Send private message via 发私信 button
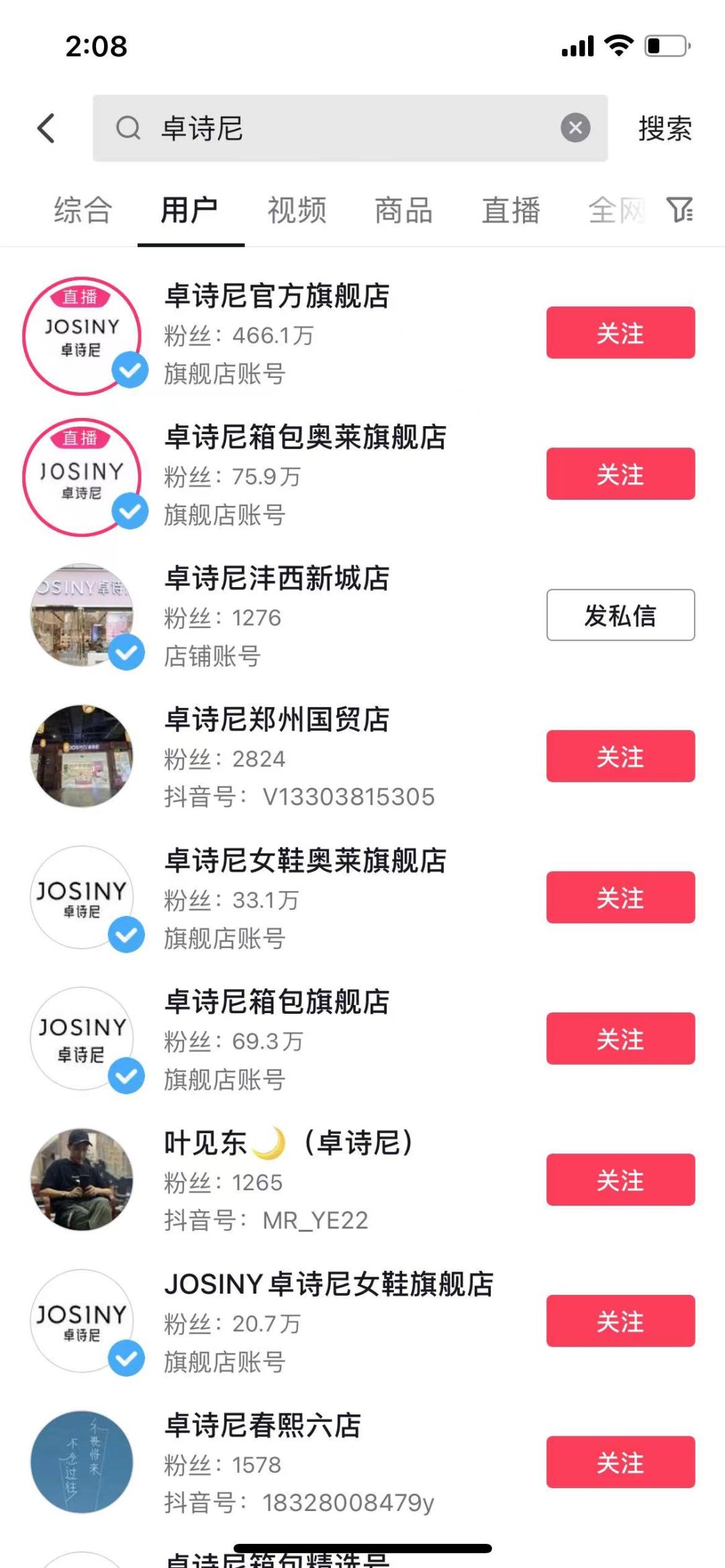 [620, 615]
